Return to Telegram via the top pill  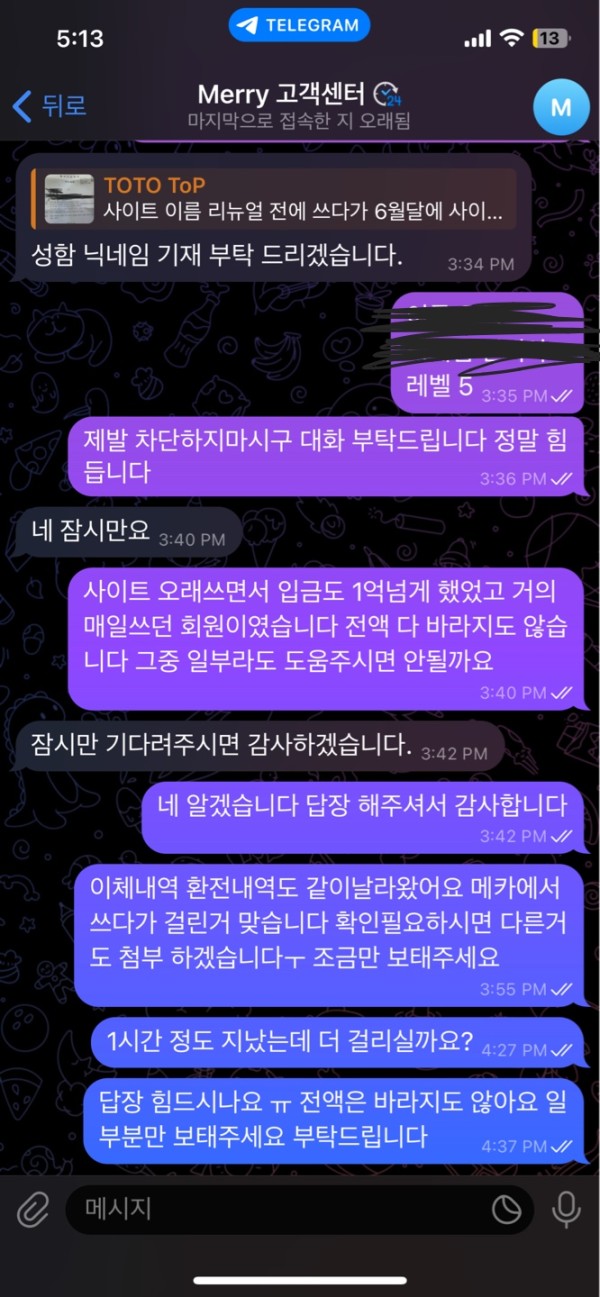[299, 26]
